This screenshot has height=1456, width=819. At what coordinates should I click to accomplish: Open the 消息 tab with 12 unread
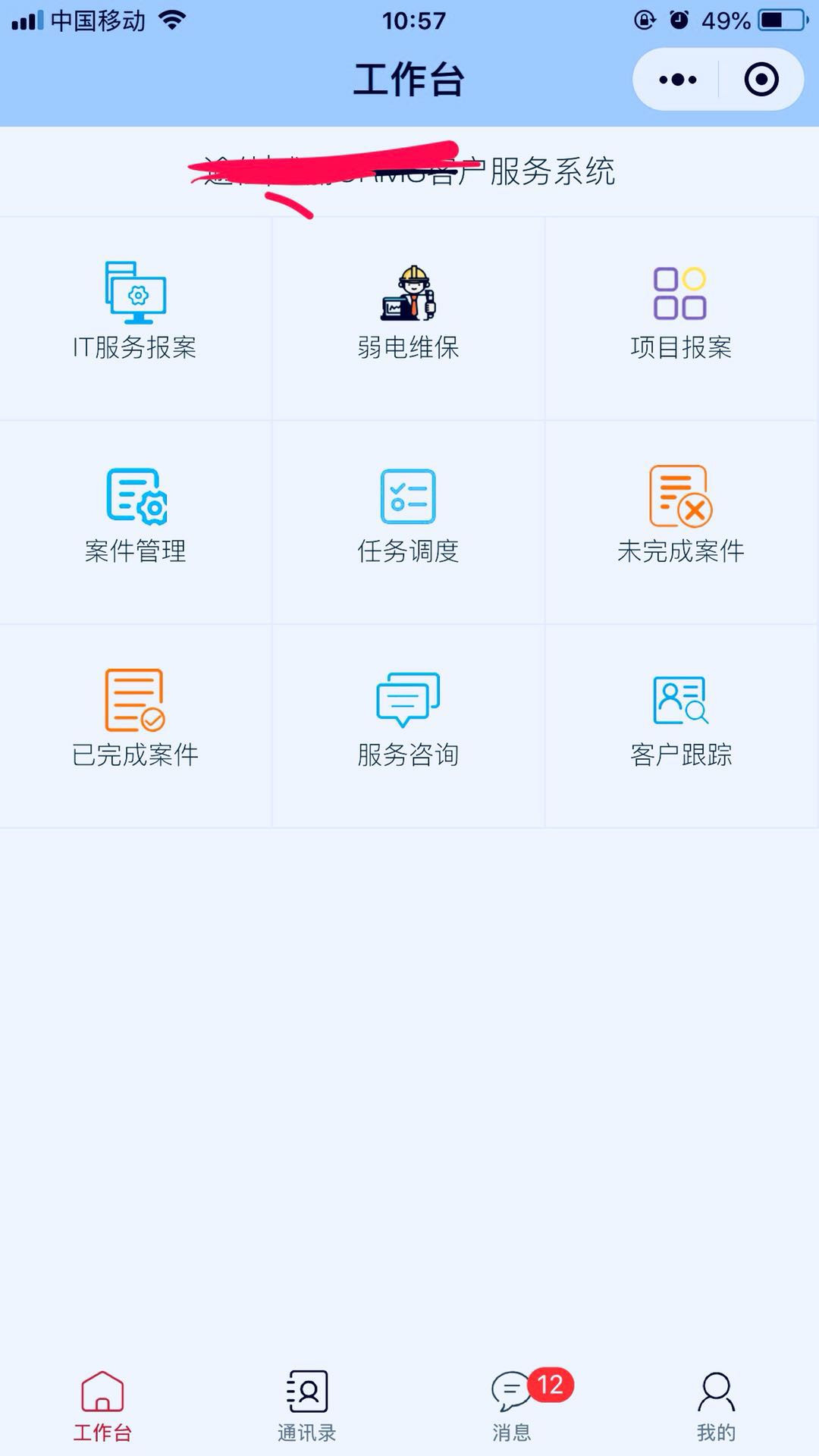tap(513, 1406)
